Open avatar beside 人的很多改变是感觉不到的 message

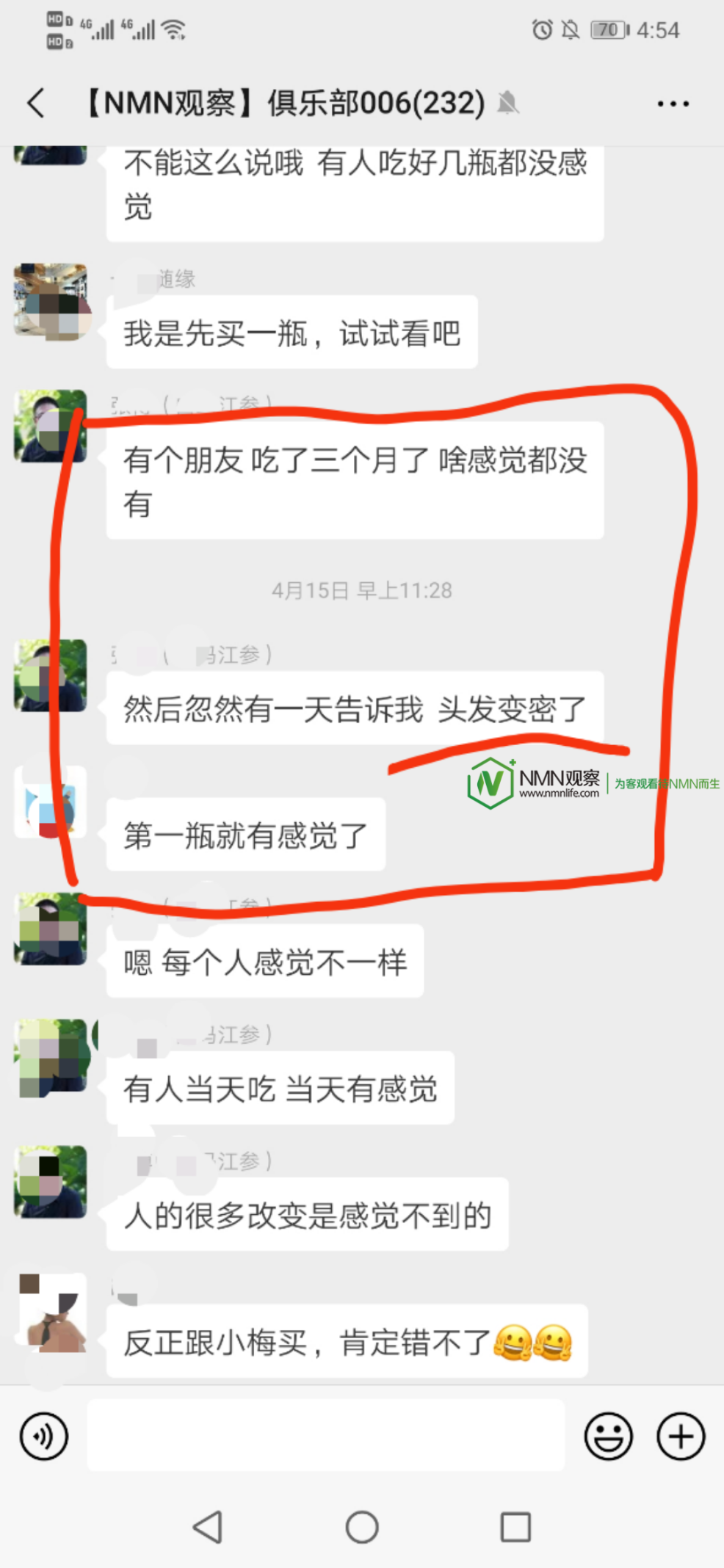(x=51, y=1182)
